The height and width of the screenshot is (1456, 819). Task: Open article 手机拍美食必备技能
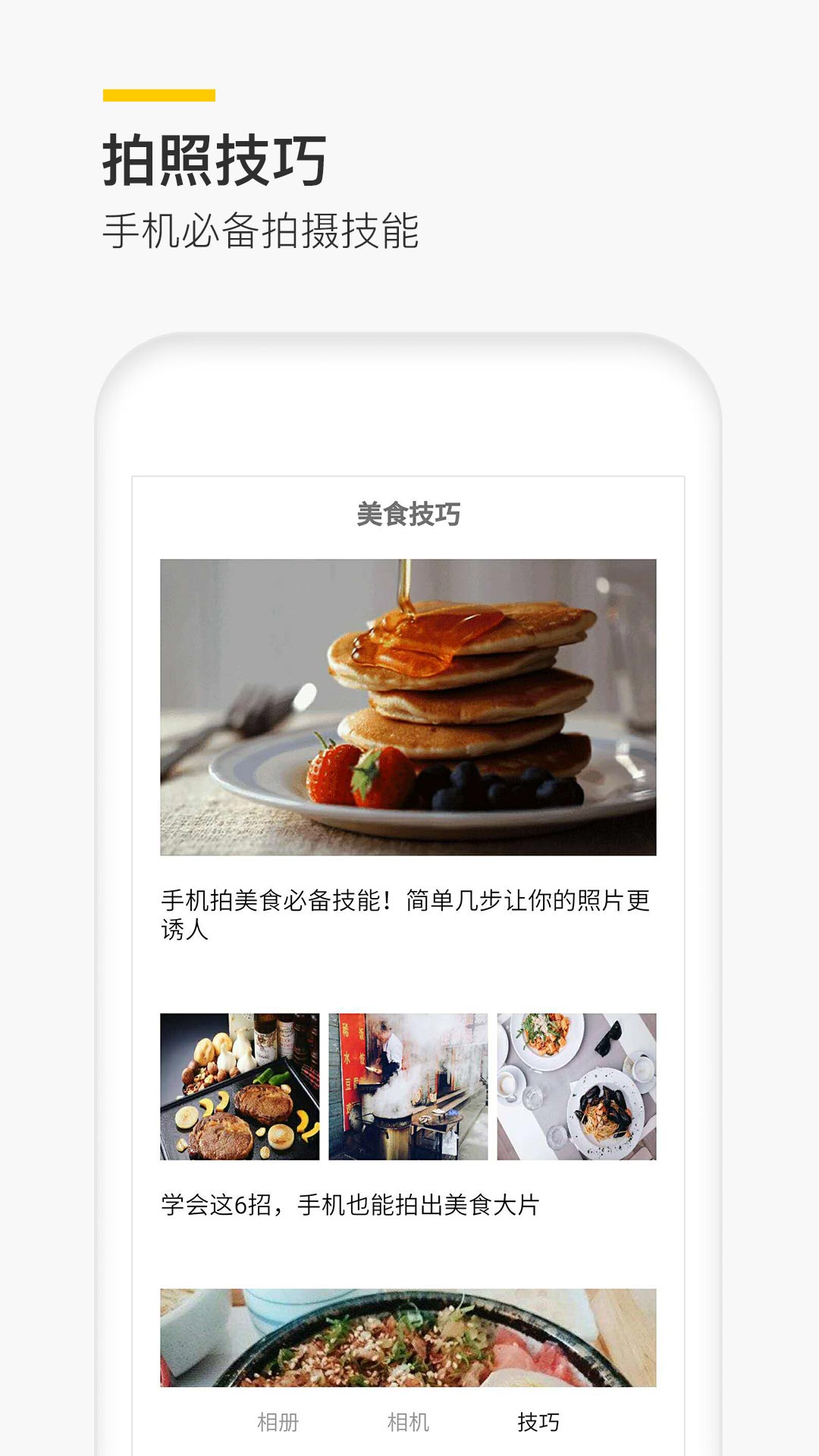click(409, 914)
